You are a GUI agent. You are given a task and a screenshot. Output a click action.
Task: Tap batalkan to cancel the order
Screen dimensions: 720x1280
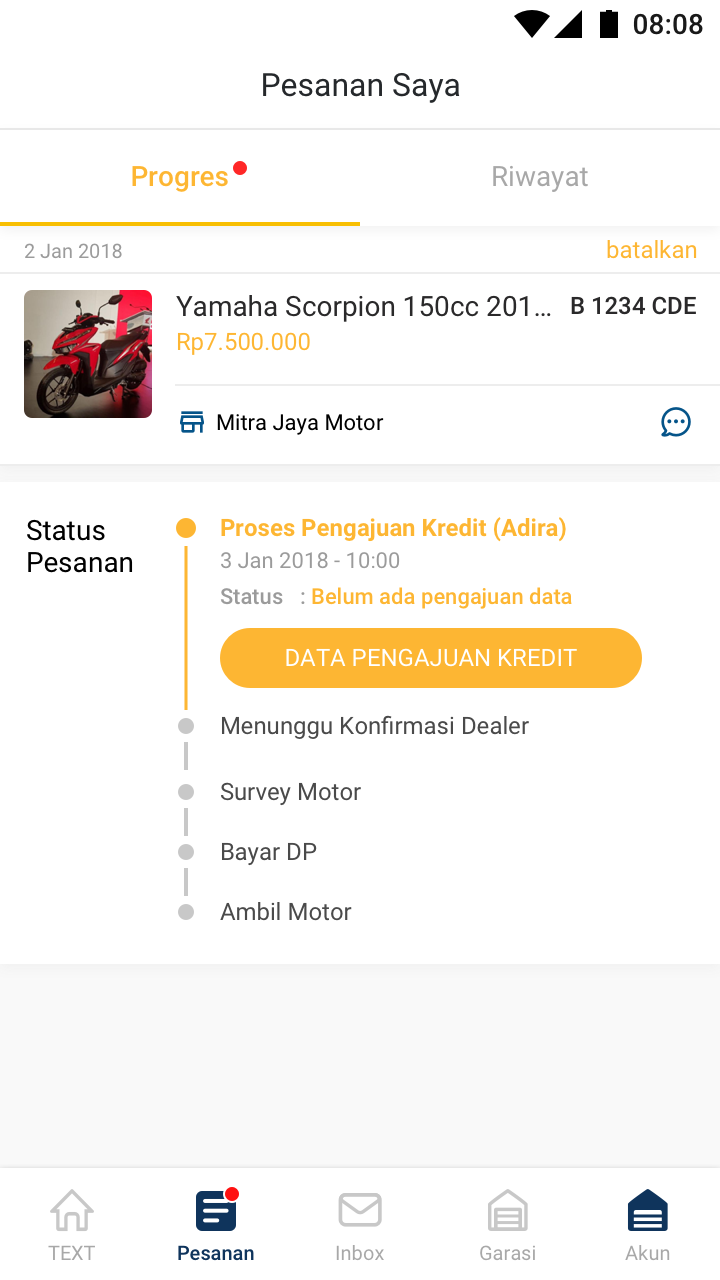click(651, 250)
